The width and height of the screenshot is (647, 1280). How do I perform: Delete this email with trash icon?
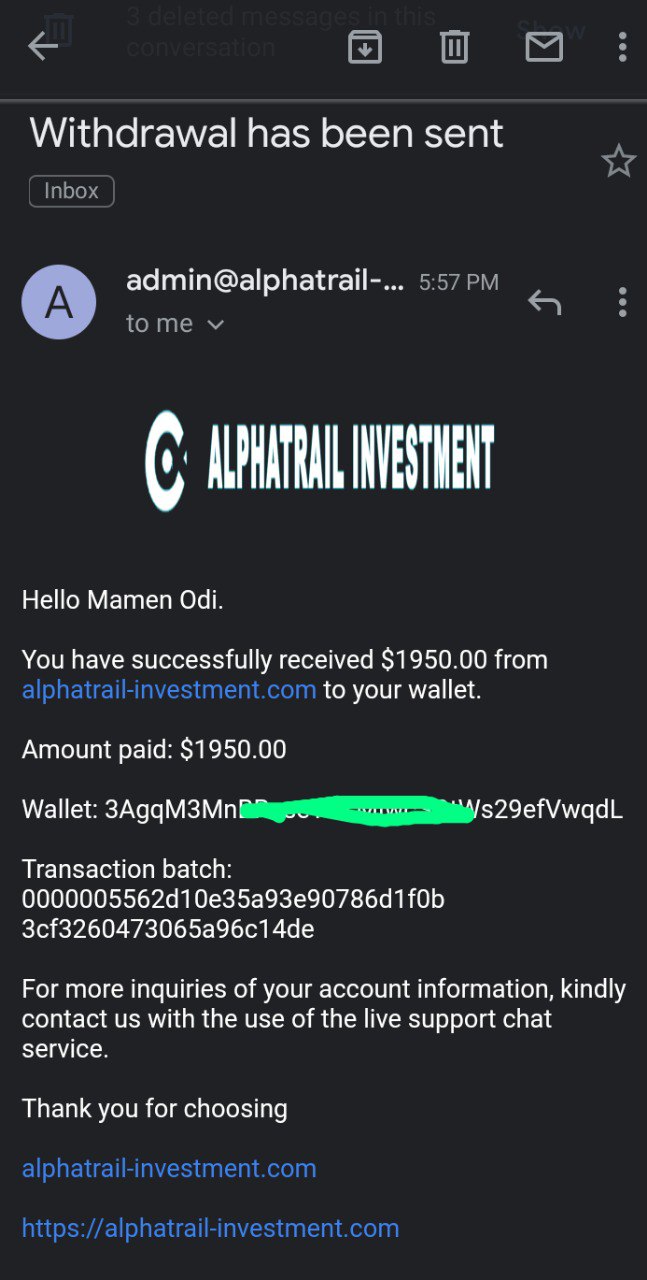[x=454, y=46]
